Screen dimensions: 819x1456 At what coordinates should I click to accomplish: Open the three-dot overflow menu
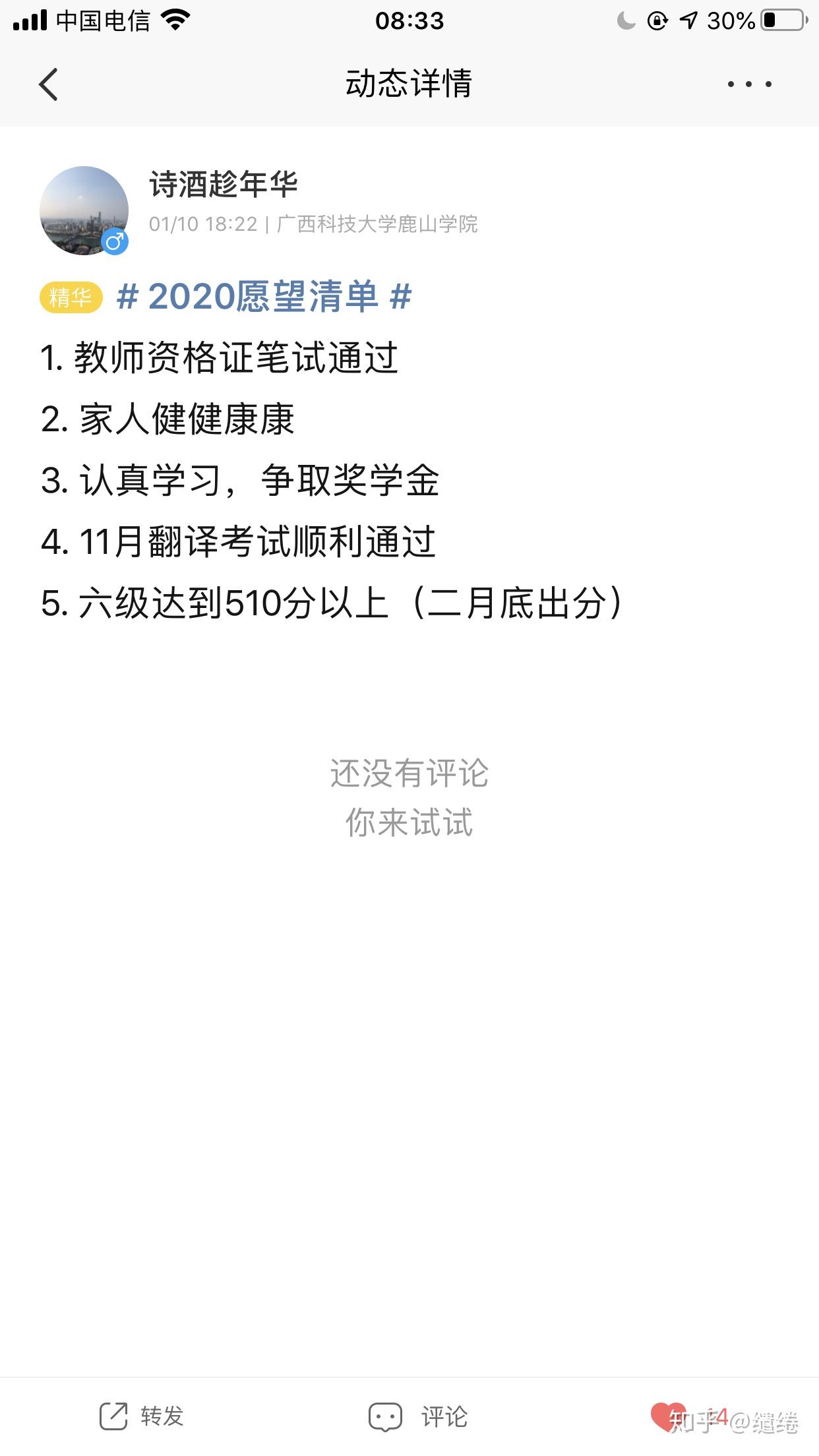(x=749, y=84)
